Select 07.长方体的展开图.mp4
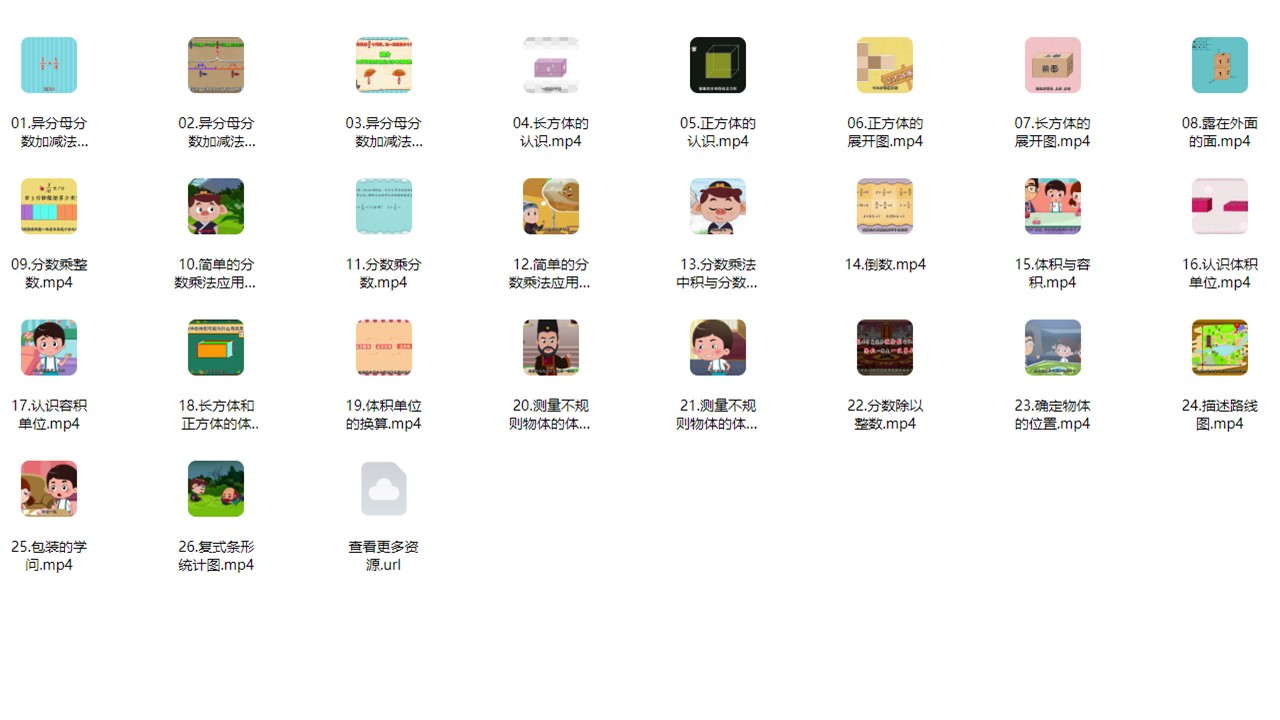Image resolution: width=1280 pixels, height=720 pixels. [1052, 66]
